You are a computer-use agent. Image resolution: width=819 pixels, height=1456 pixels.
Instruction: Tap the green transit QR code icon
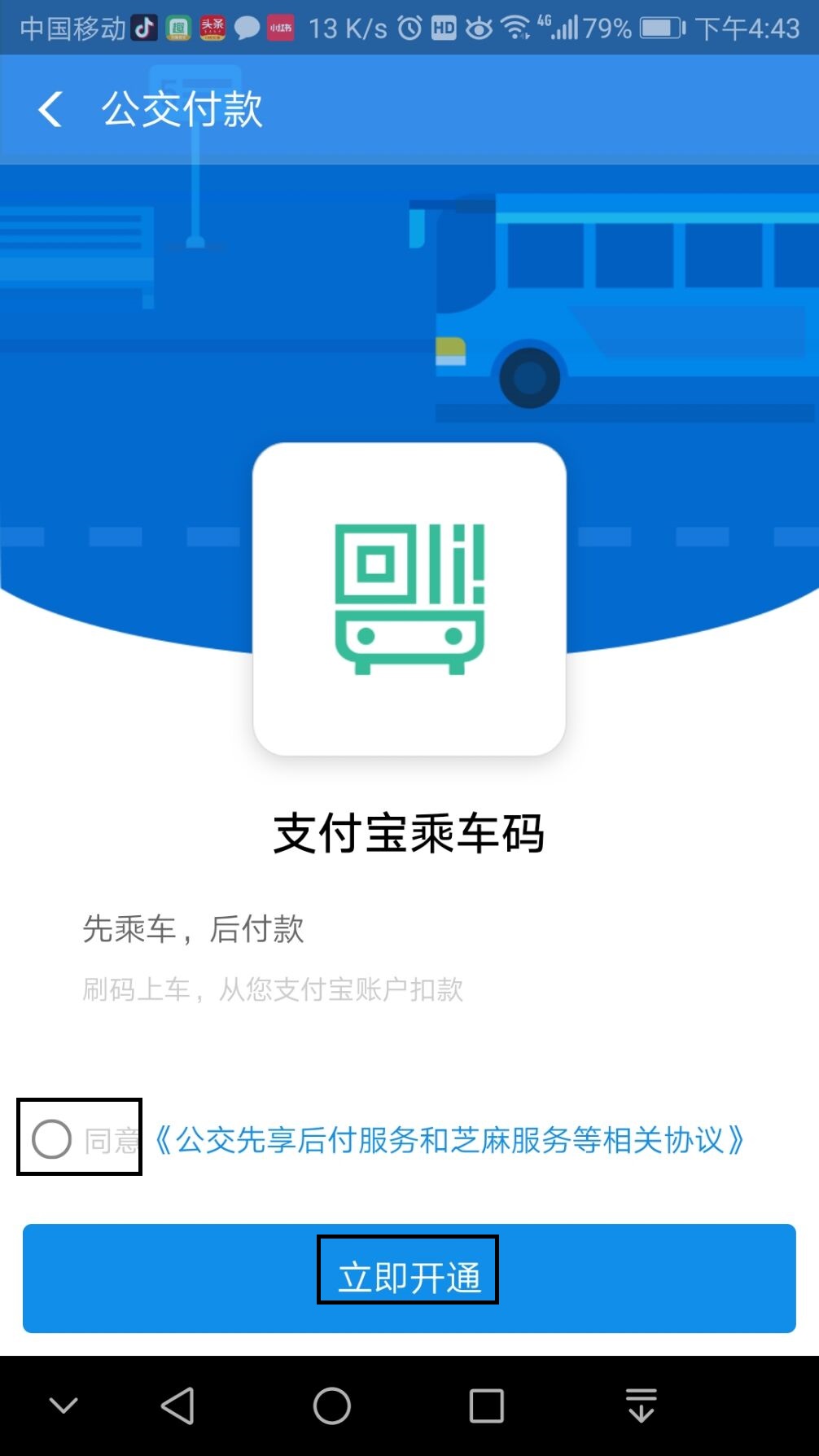click(409, 598)
